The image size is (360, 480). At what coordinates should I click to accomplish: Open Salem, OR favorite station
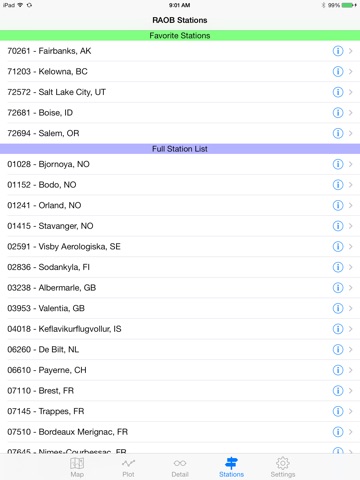tap(180, 133)
